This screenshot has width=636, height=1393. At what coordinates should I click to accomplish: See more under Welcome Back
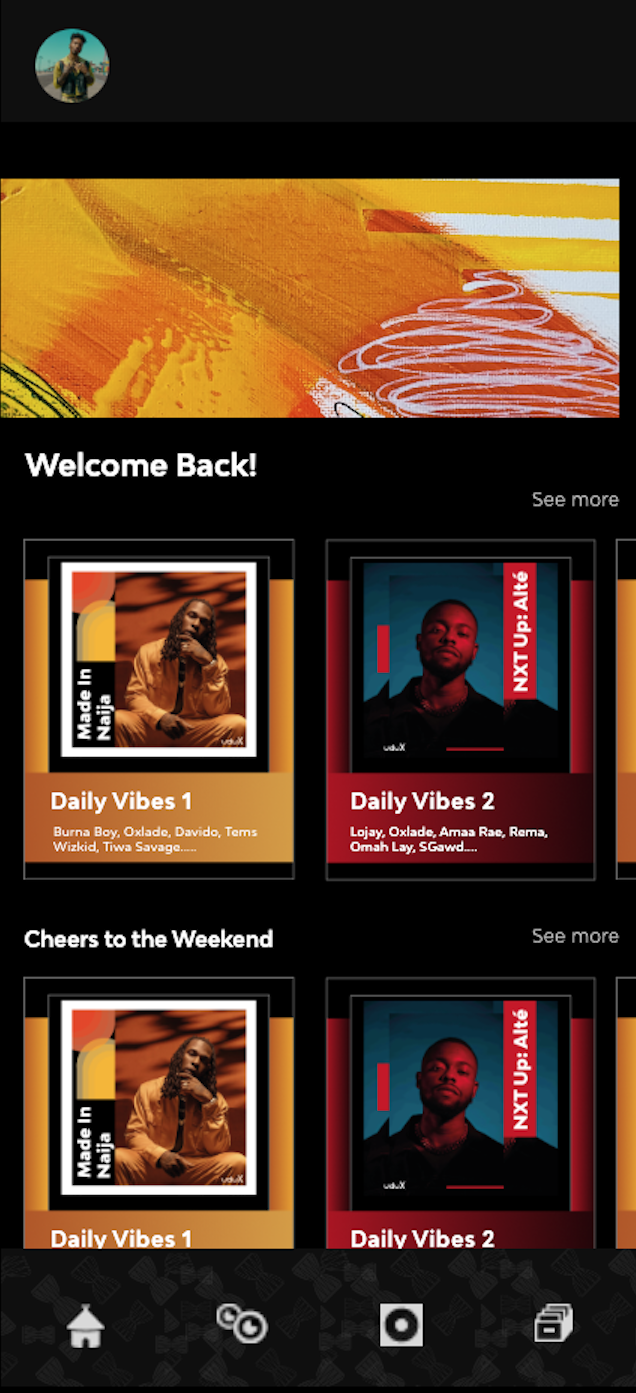click(574, 499)
